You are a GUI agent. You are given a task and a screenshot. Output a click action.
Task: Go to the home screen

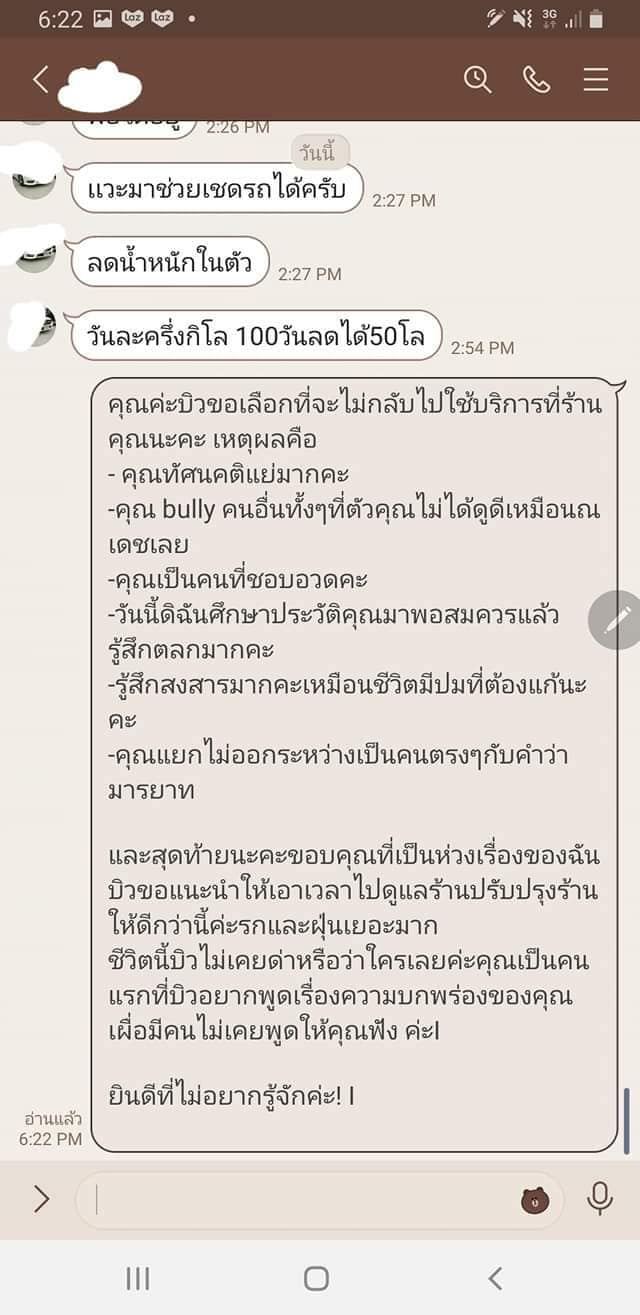coord(316,1278)
